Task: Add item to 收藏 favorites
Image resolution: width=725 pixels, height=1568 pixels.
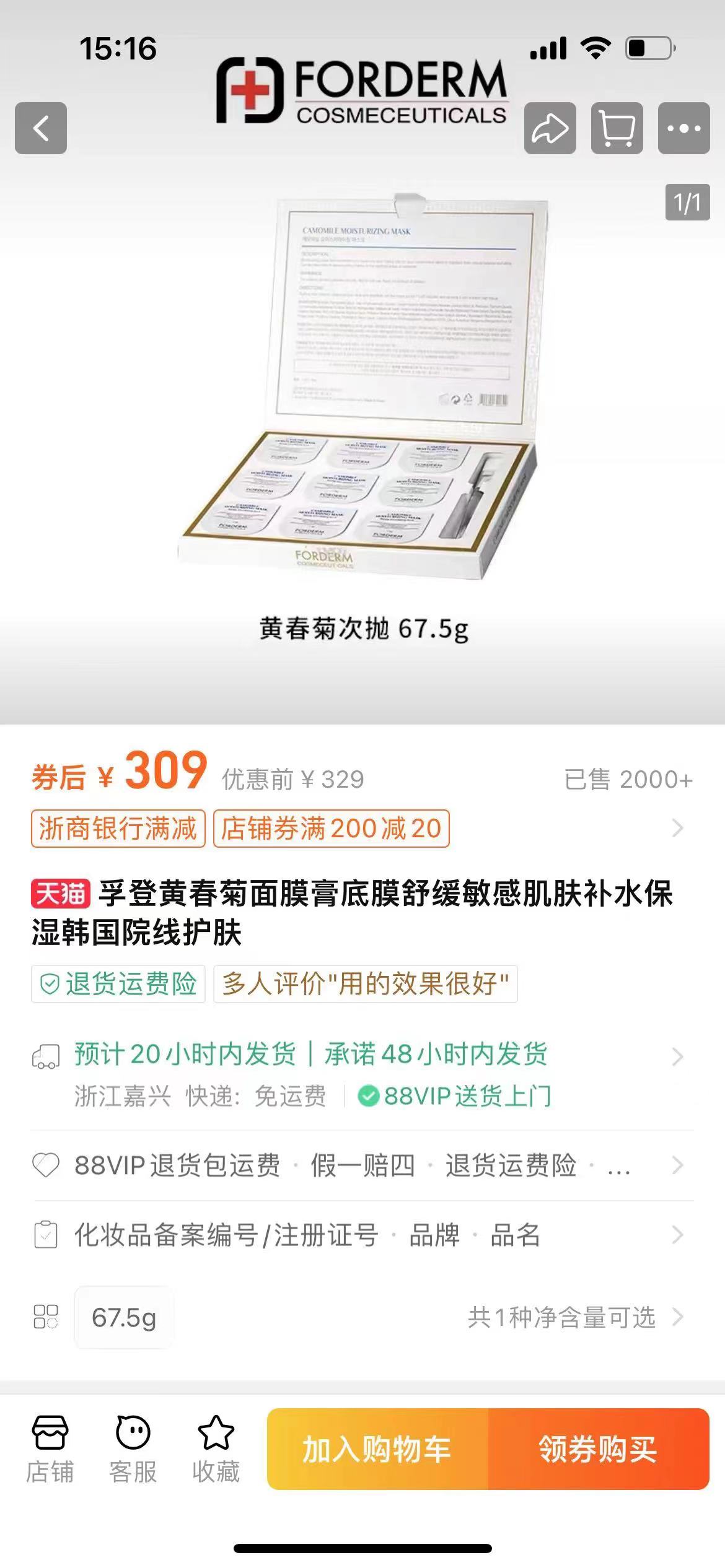Action: (216, 1449)
